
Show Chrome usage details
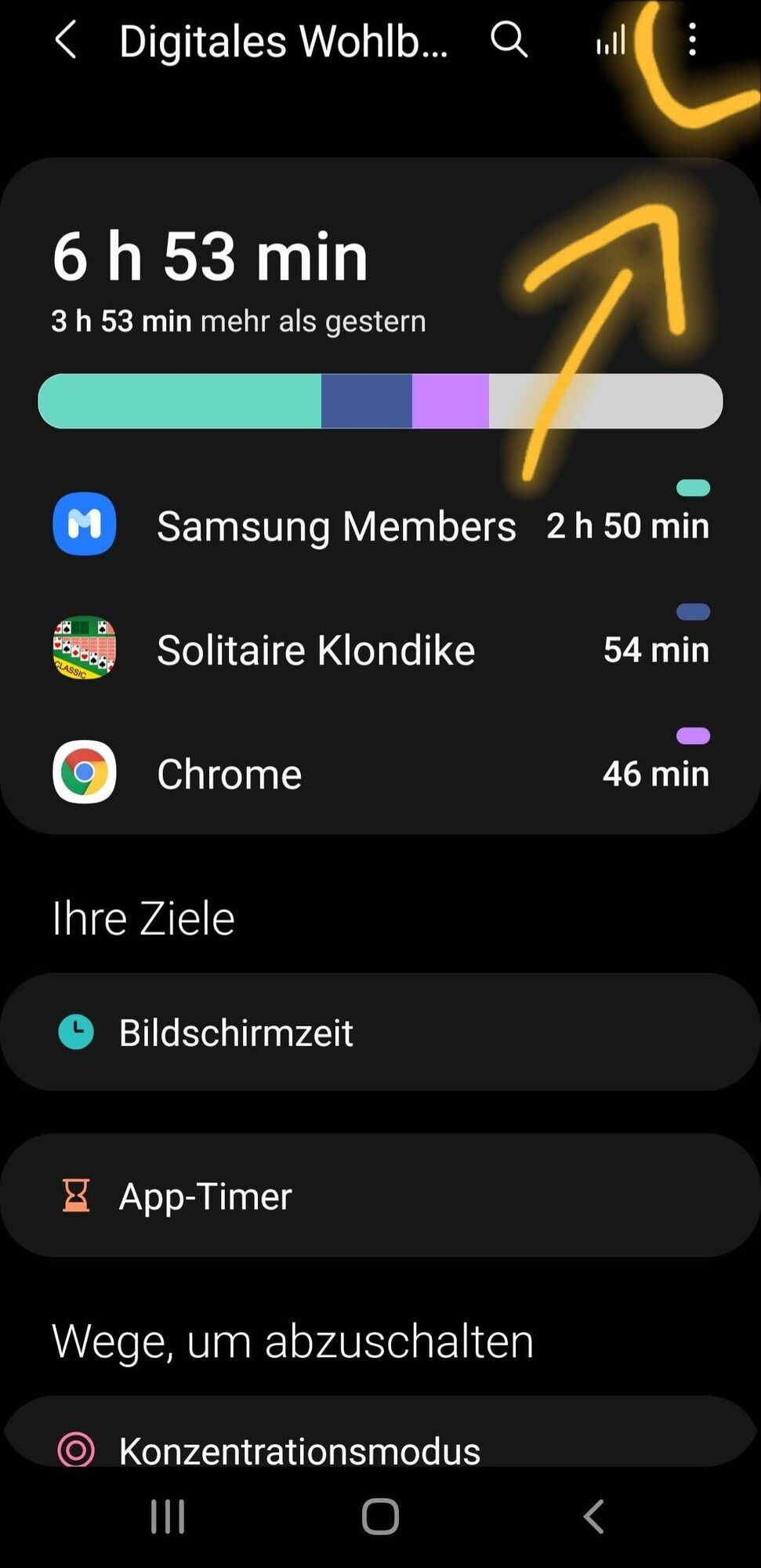pos(380,773)
